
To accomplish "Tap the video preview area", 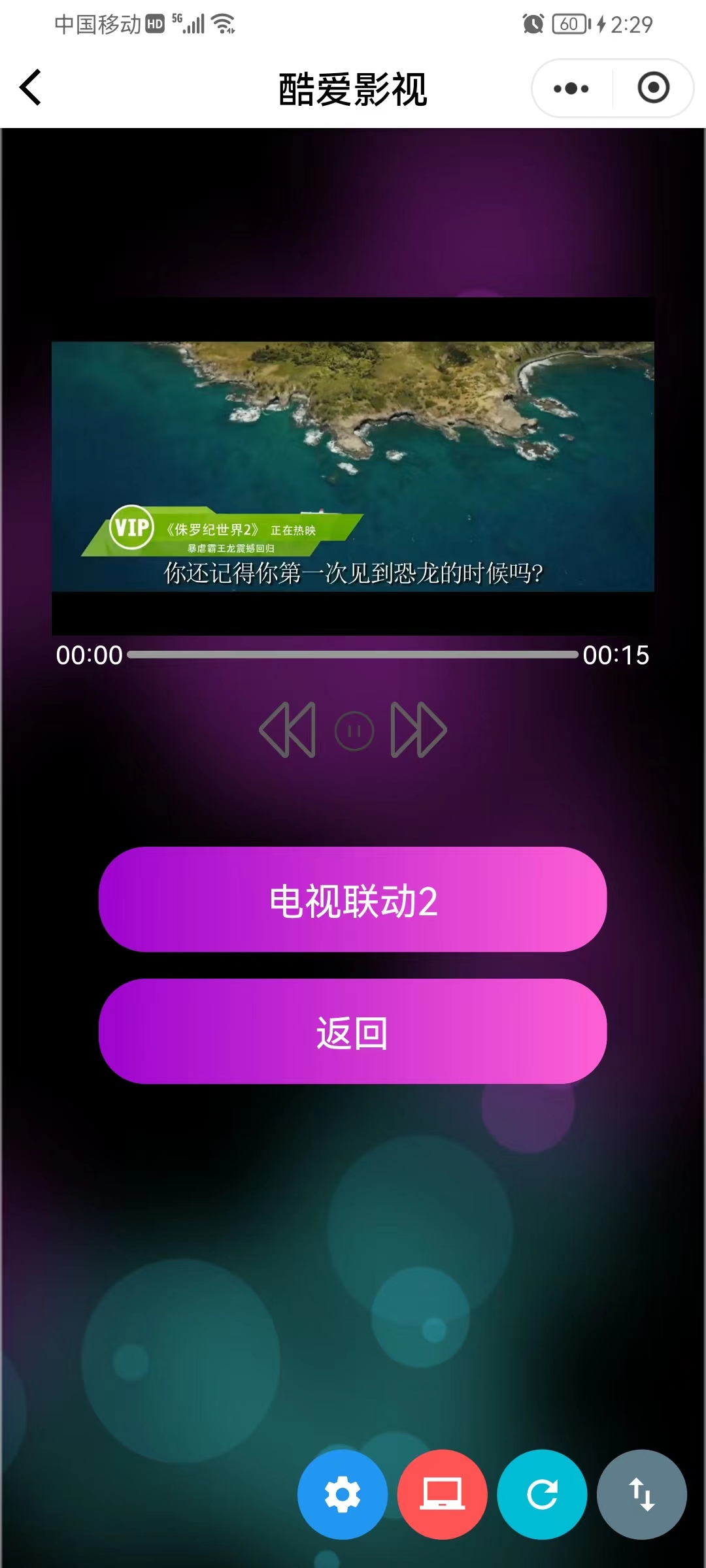I will [353, 466].
